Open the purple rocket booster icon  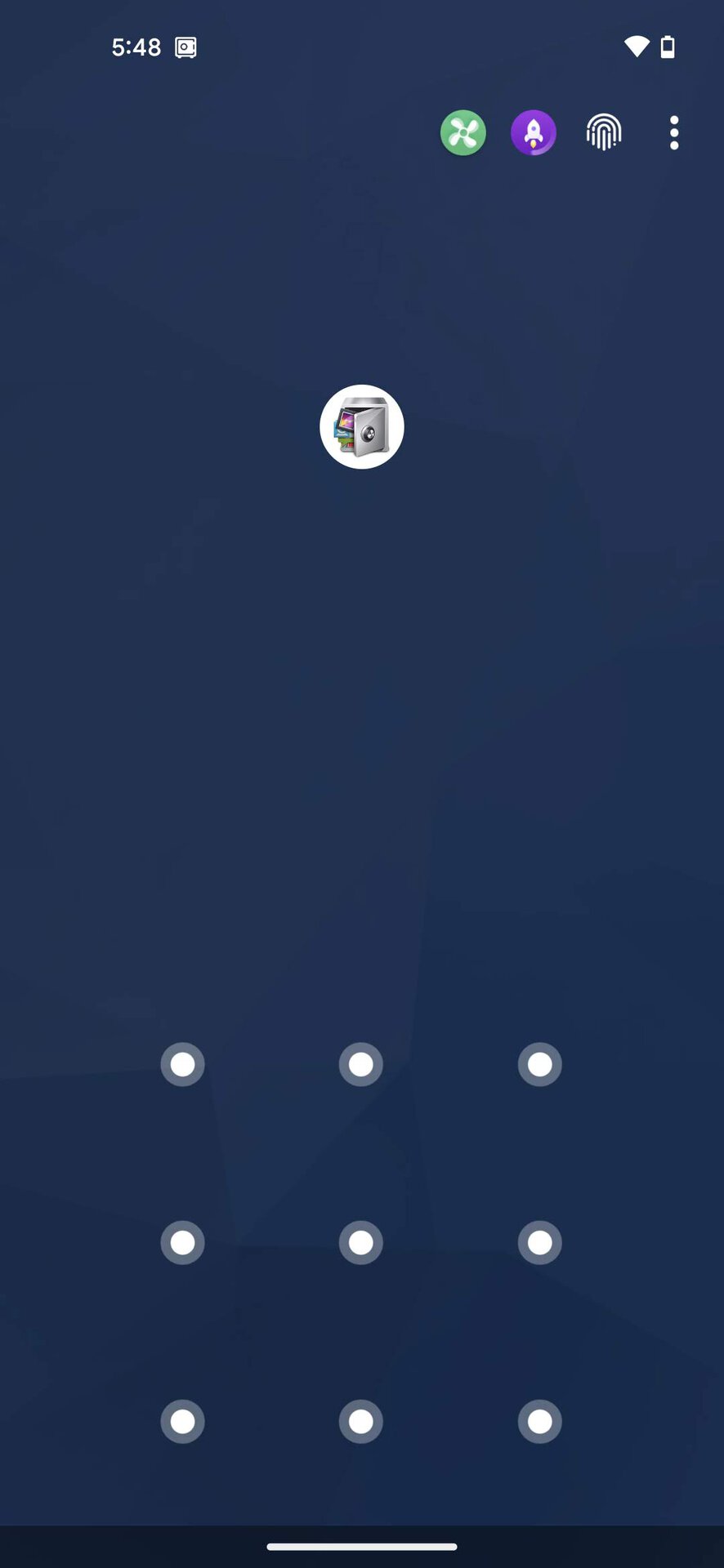tap(534, 132)
